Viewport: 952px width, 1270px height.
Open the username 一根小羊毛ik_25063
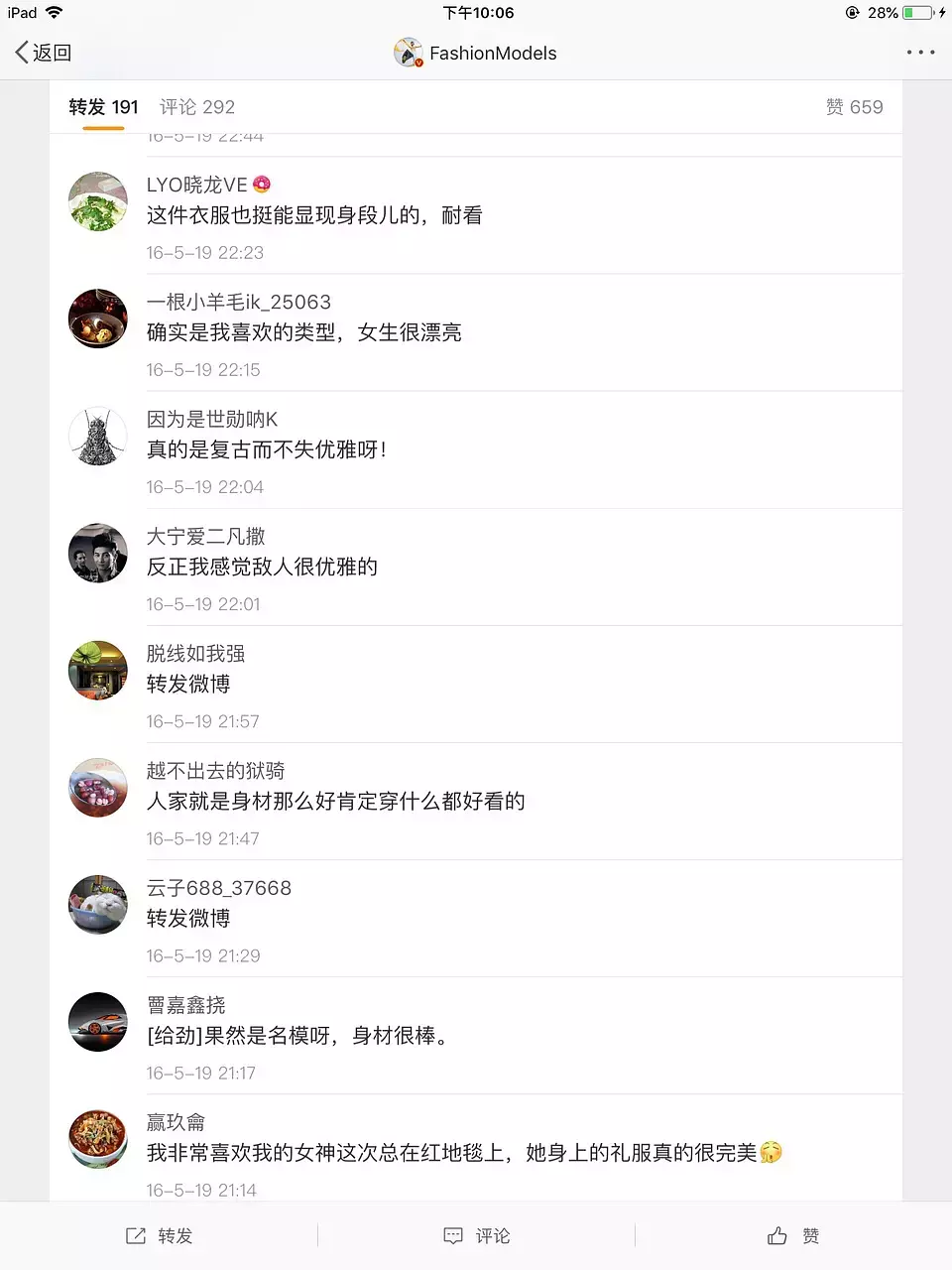pos(239,302)
